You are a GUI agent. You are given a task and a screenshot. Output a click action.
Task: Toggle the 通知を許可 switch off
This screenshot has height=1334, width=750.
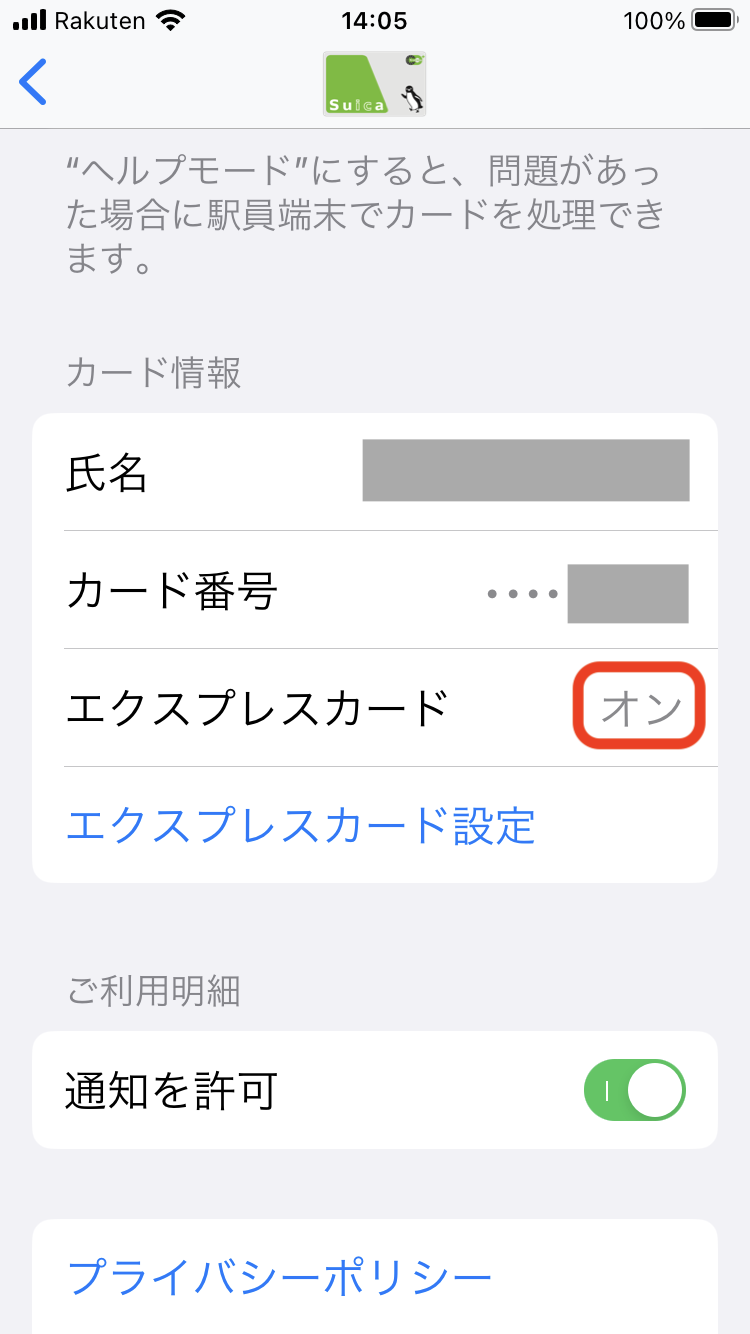[635, 1090]
